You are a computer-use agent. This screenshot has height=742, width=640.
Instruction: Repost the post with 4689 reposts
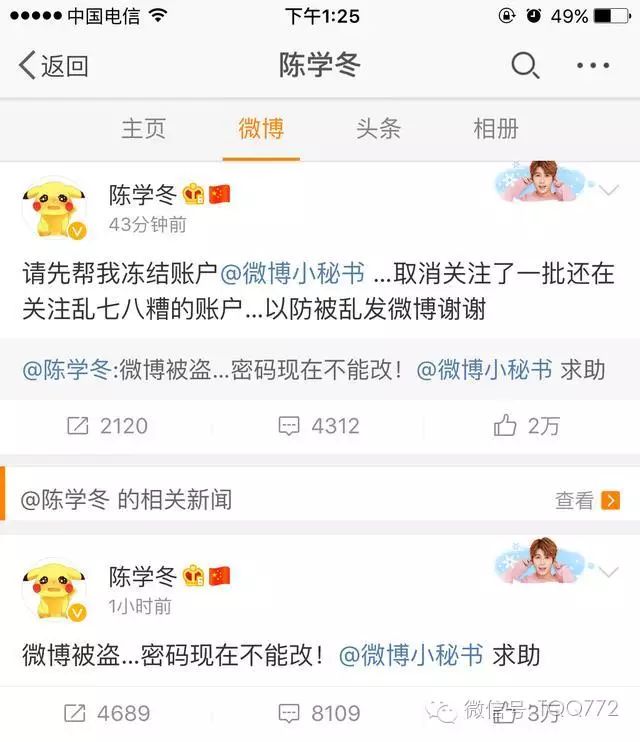coord(107,714)
